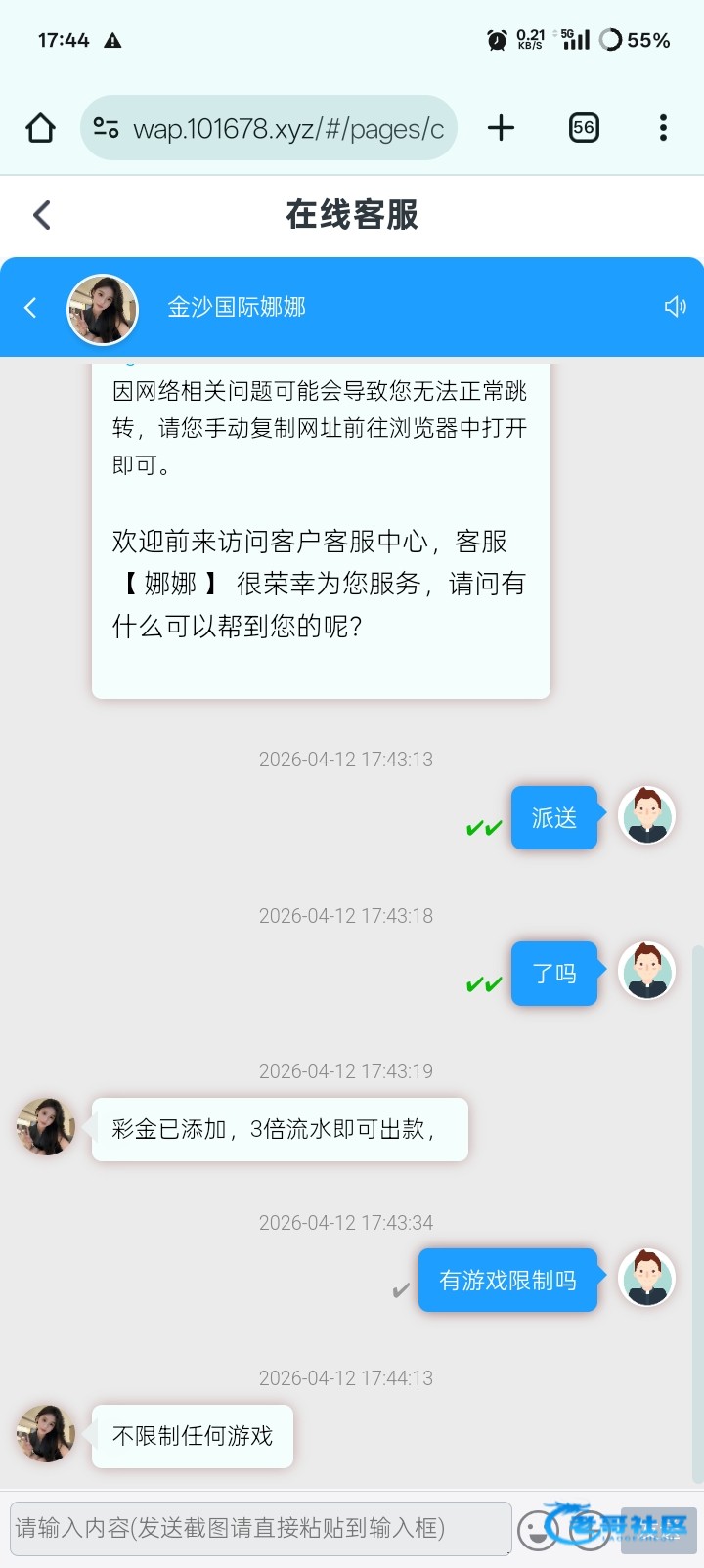This screenshot has width=704, height=1568.
Task: Focus the 请输入内容 message input box
Action: pyautogui.click(x=260, y=1528)
